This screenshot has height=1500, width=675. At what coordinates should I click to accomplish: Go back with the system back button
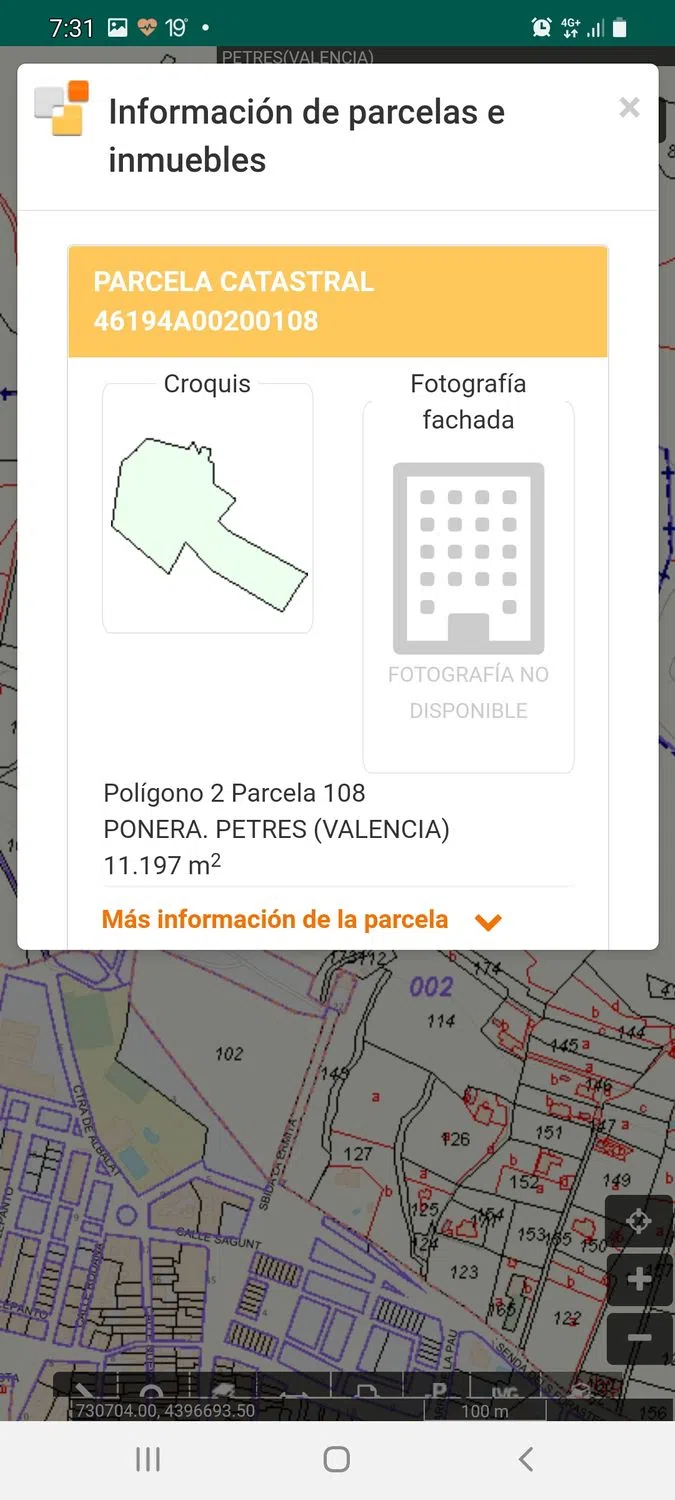[526, 1459]
